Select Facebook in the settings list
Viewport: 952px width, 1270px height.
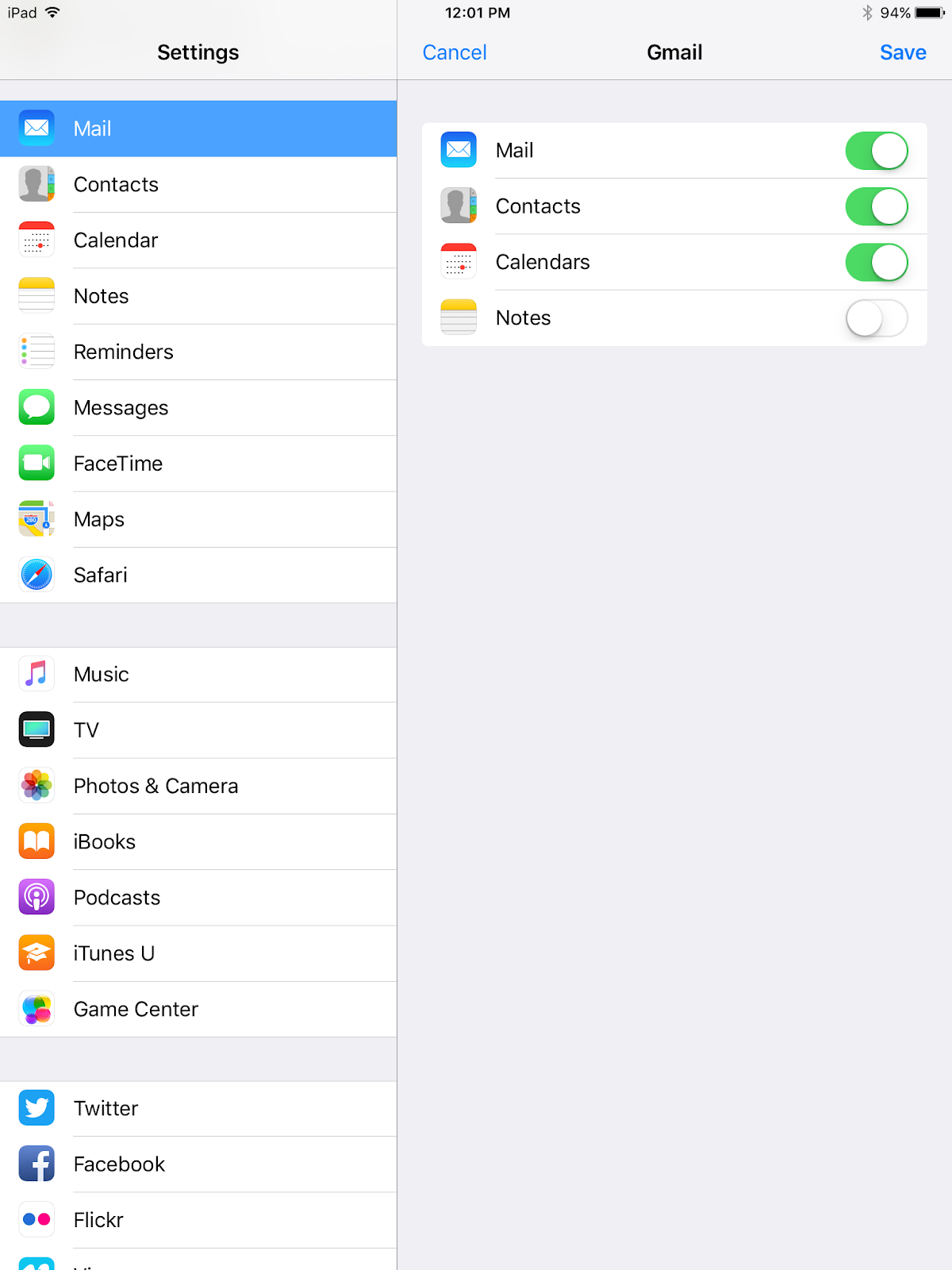198,1164
